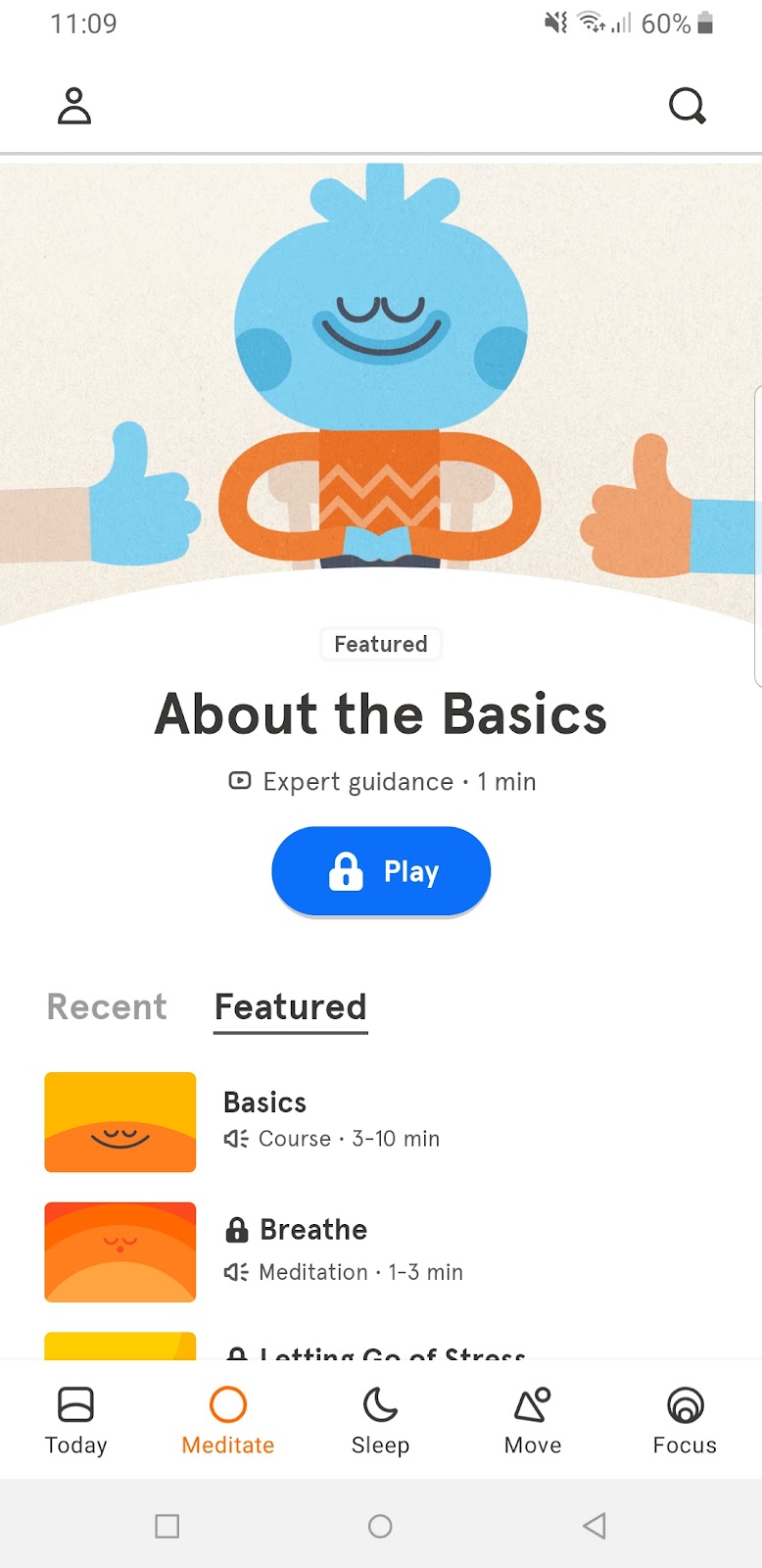The image size is (762, 1568).
Task: Open Letting Go of Stress
Action: (x=381, y=1347)
